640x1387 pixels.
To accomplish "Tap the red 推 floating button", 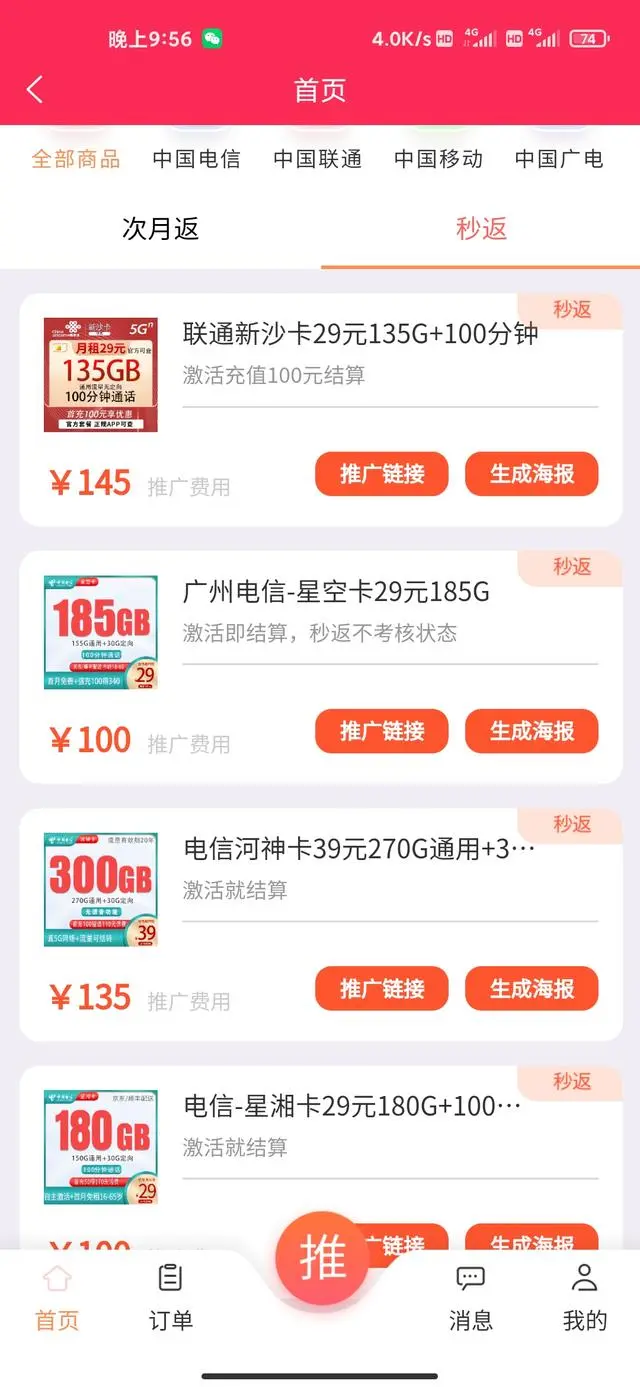I will 322,1258.
